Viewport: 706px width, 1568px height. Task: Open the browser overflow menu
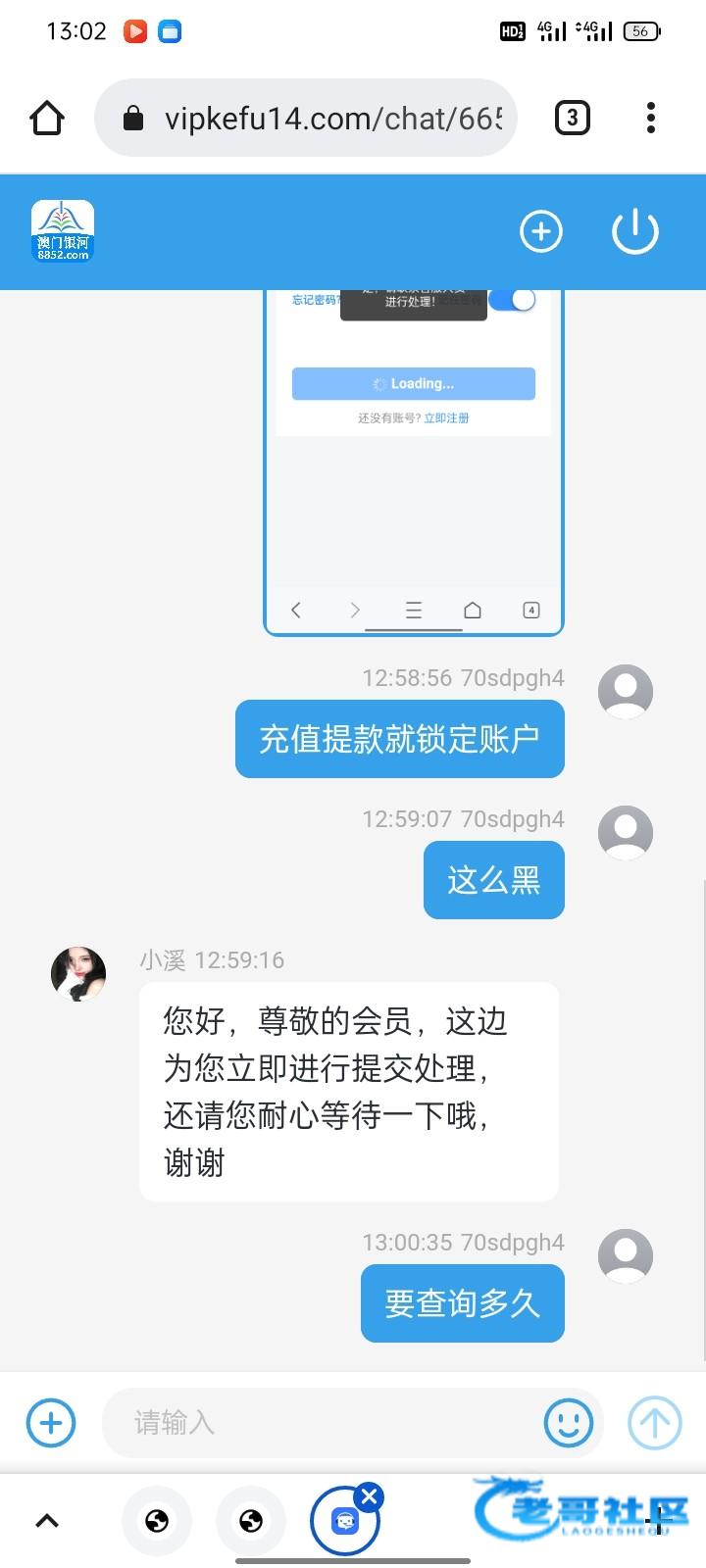click(651, 119)
